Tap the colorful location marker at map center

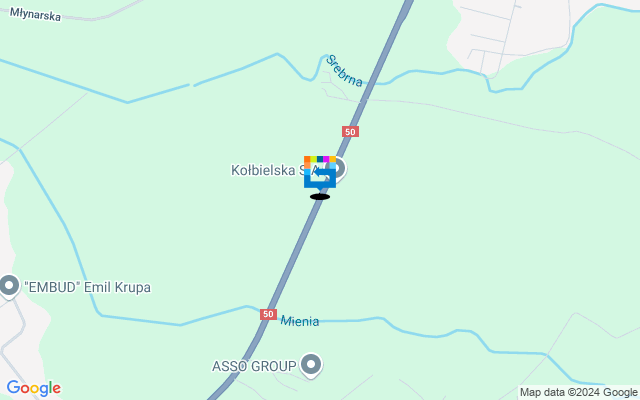[x=319, y=173]
